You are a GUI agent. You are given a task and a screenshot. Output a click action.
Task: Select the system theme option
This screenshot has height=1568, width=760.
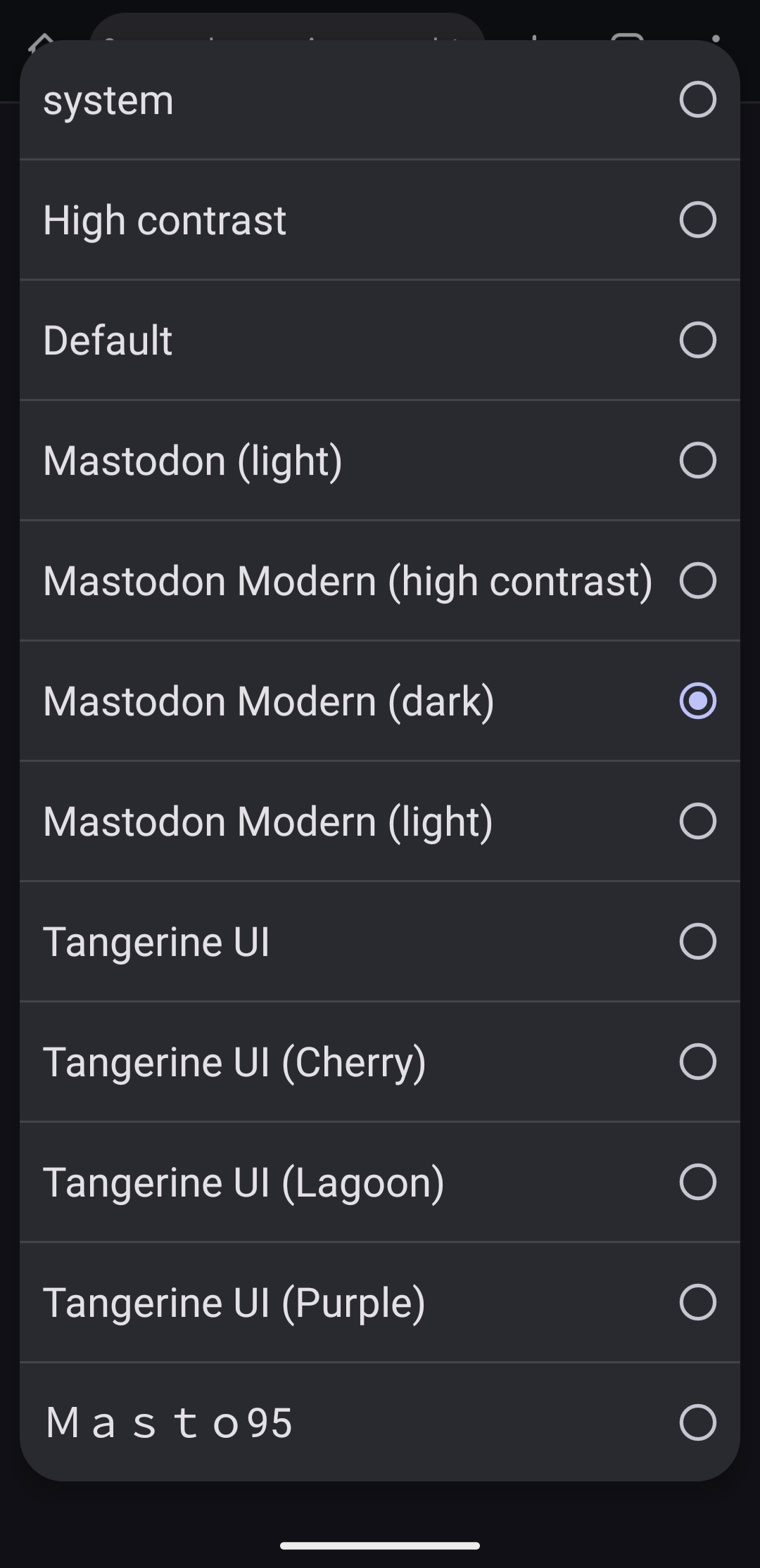380,100
